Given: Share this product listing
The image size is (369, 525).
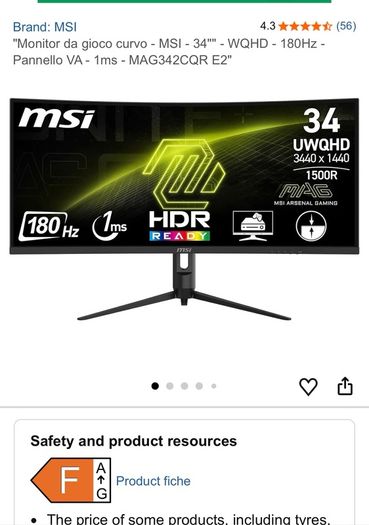Looking at the screenshot, I should click(345, 386).
